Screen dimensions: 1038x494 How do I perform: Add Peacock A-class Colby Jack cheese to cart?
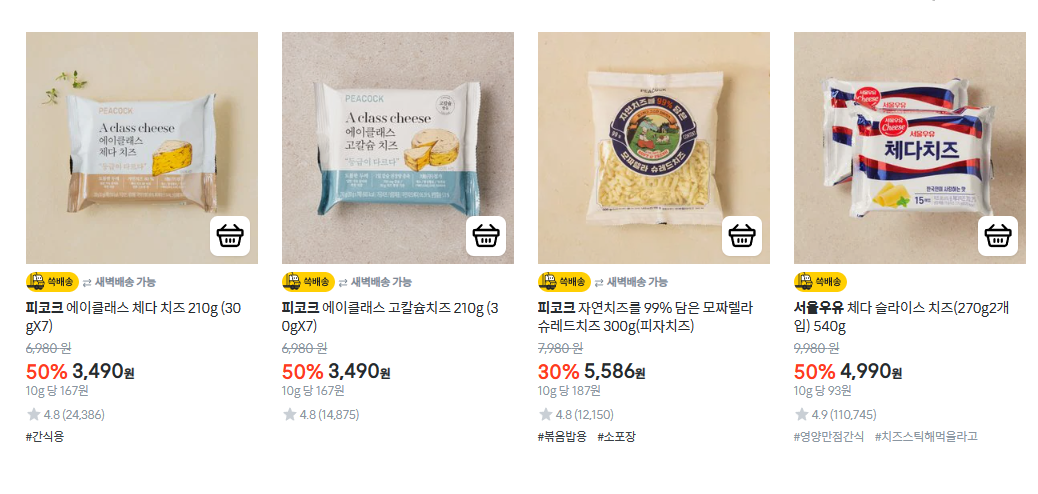(x=485, y=236)
